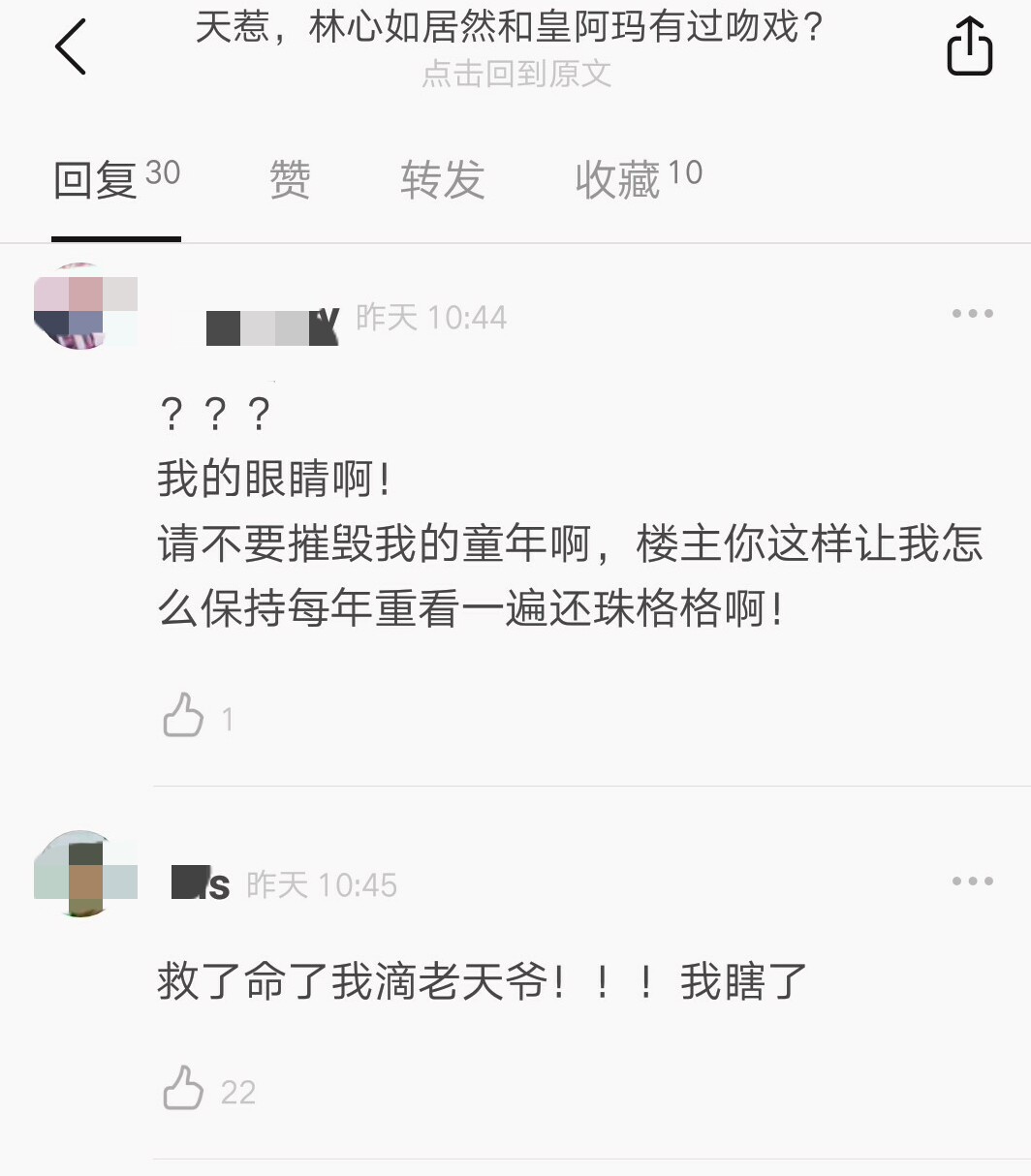Tap 点击回到原文 to return to the original post
Viewport: 1031px width, 1176px height.
coord(515,75)
